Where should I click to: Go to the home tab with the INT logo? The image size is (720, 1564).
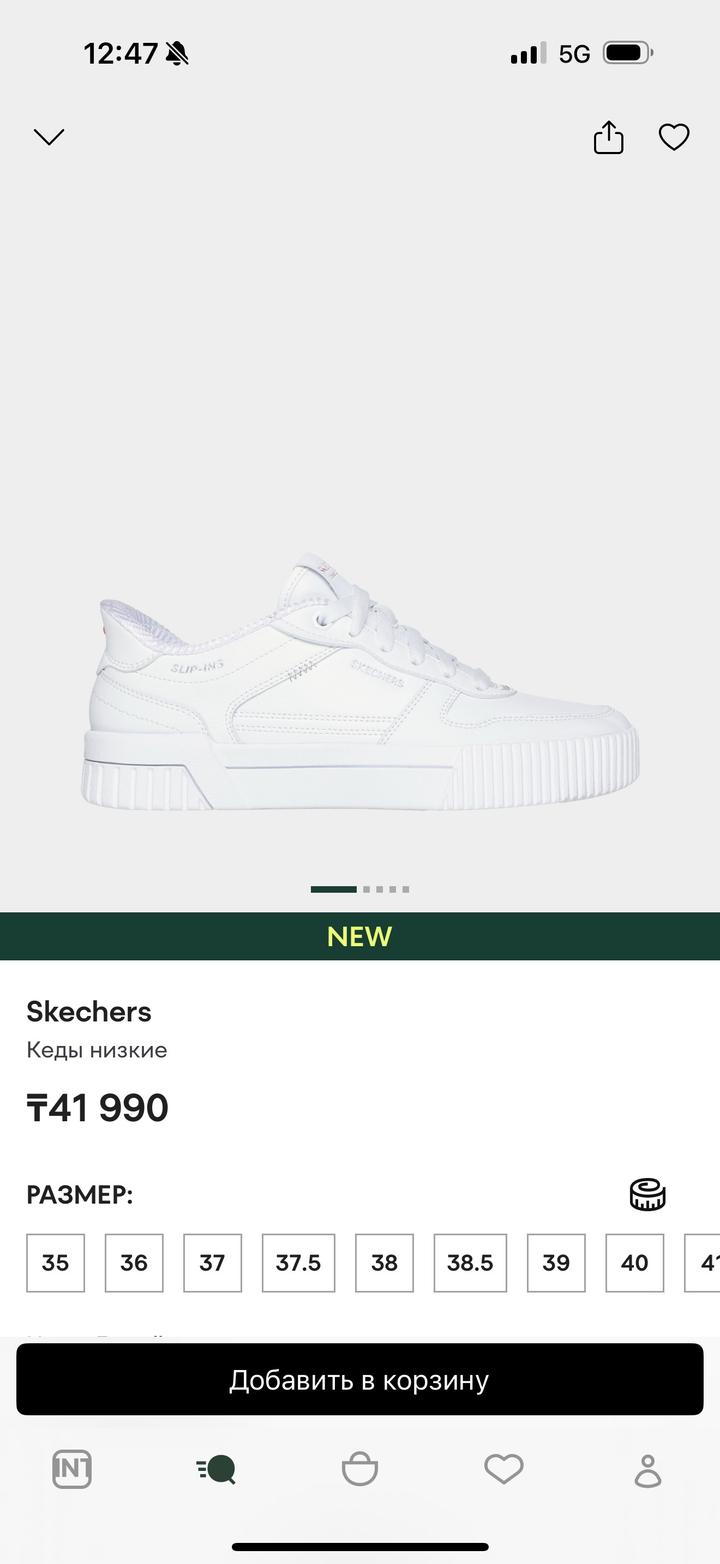tap(72, 1469)
